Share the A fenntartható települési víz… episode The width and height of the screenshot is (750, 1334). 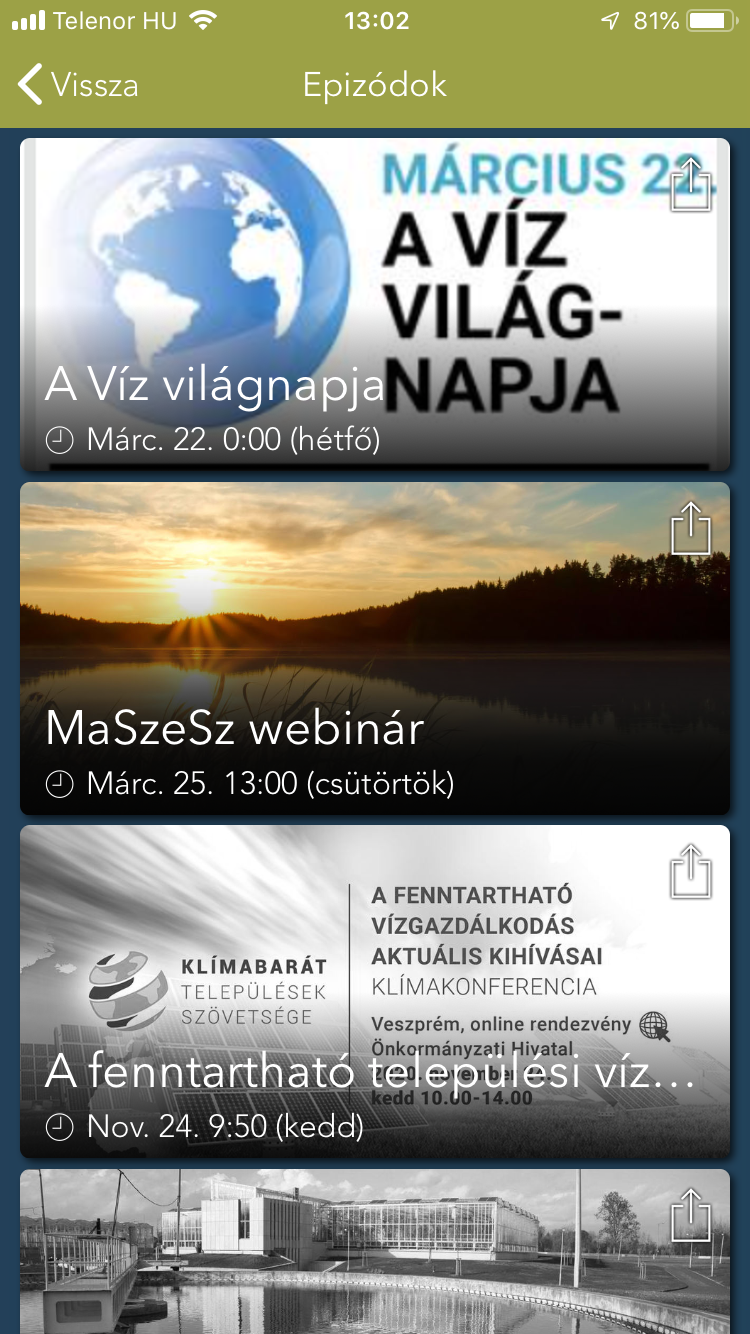coord(690,871)
